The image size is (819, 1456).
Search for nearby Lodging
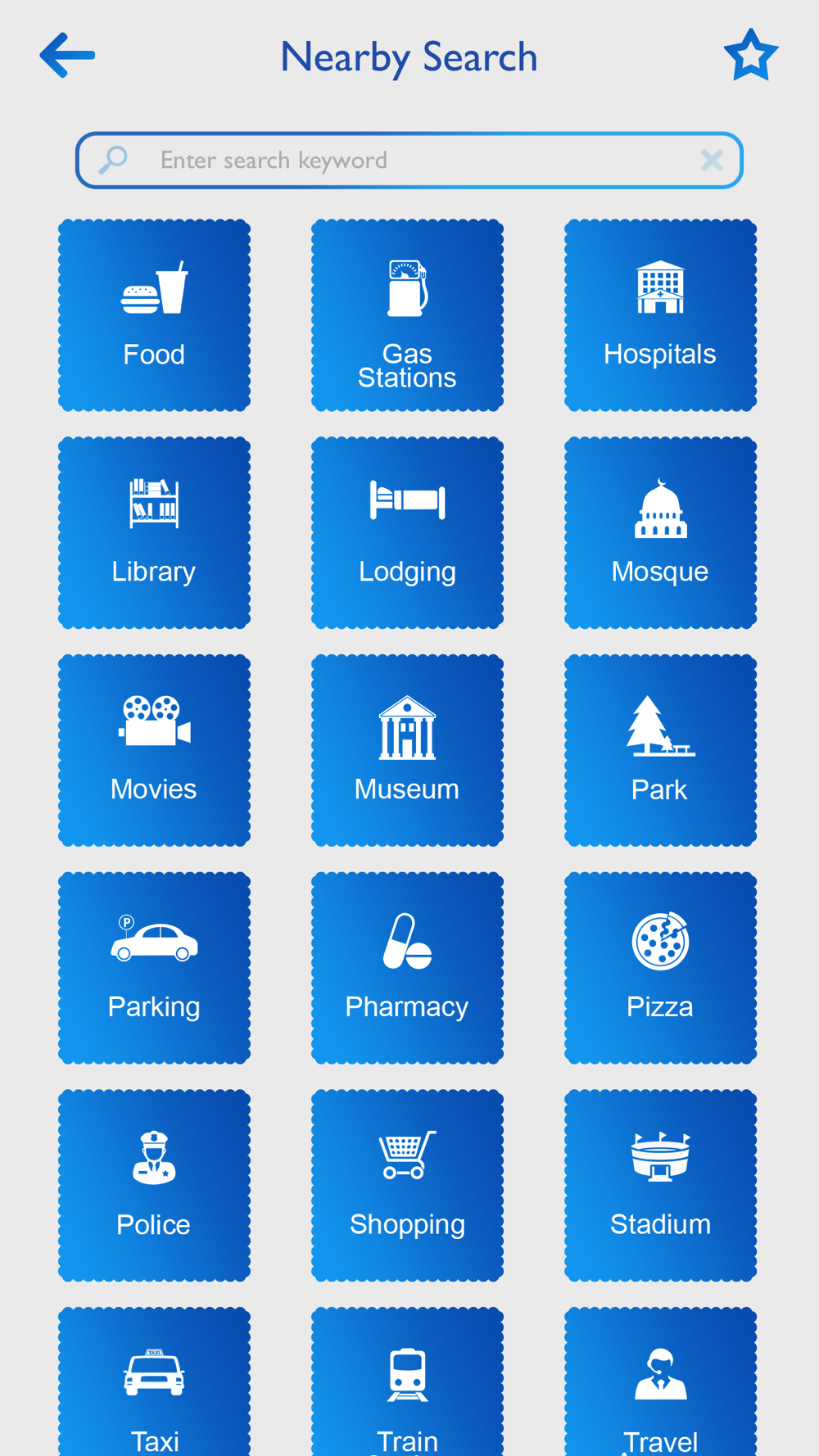tap(407, 533)
